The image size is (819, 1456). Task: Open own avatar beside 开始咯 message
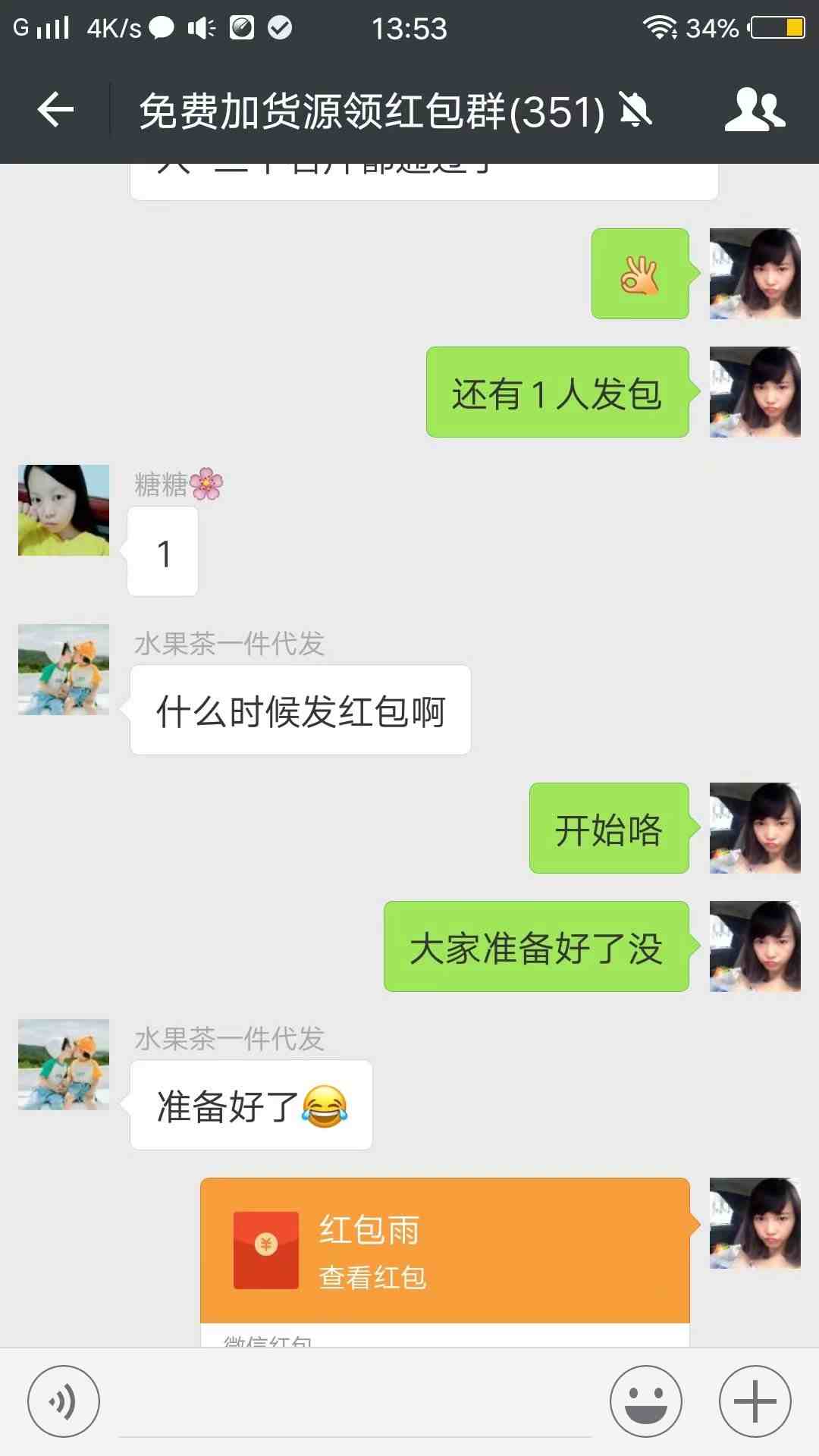[x=755, y=828]
